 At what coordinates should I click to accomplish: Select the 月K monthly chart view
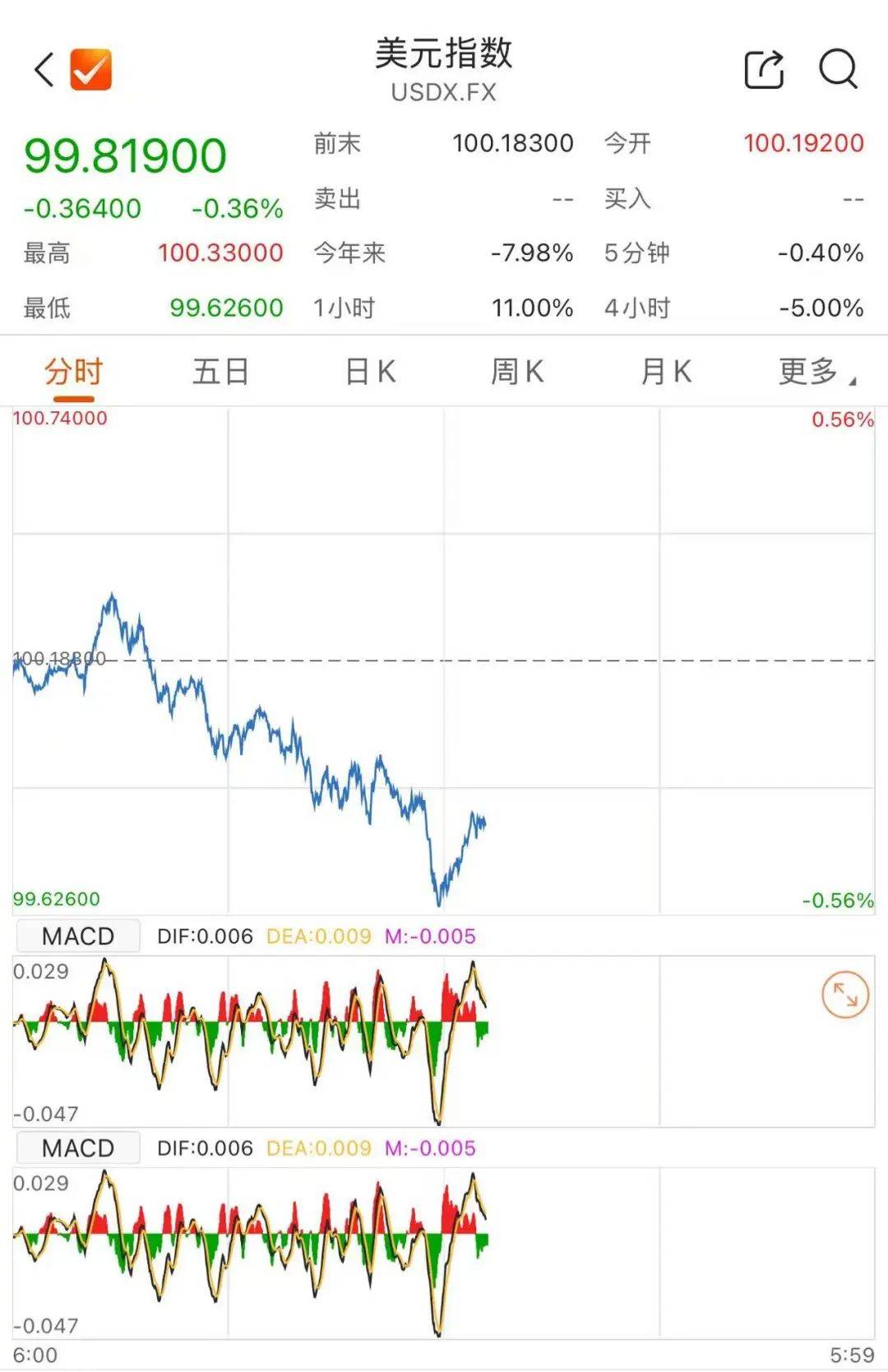pos(664,371)
